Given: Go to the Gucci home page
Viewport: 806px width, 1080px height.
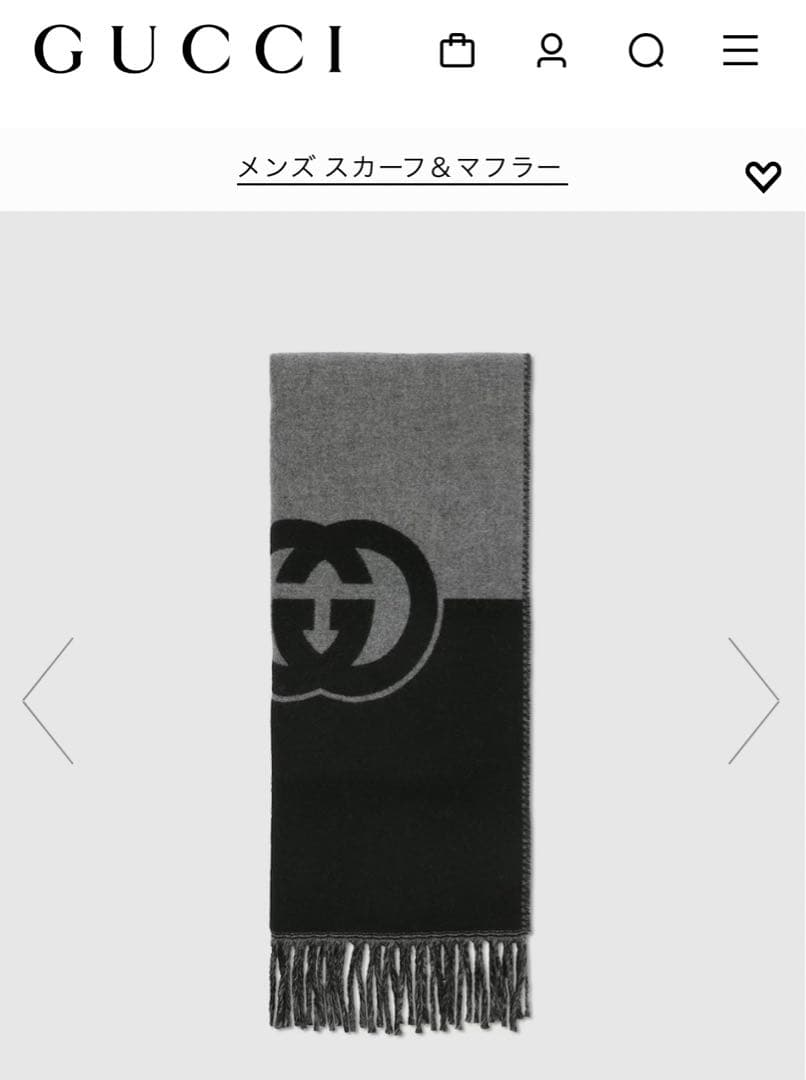Looking at the screenshot, I should coord(189,50).
